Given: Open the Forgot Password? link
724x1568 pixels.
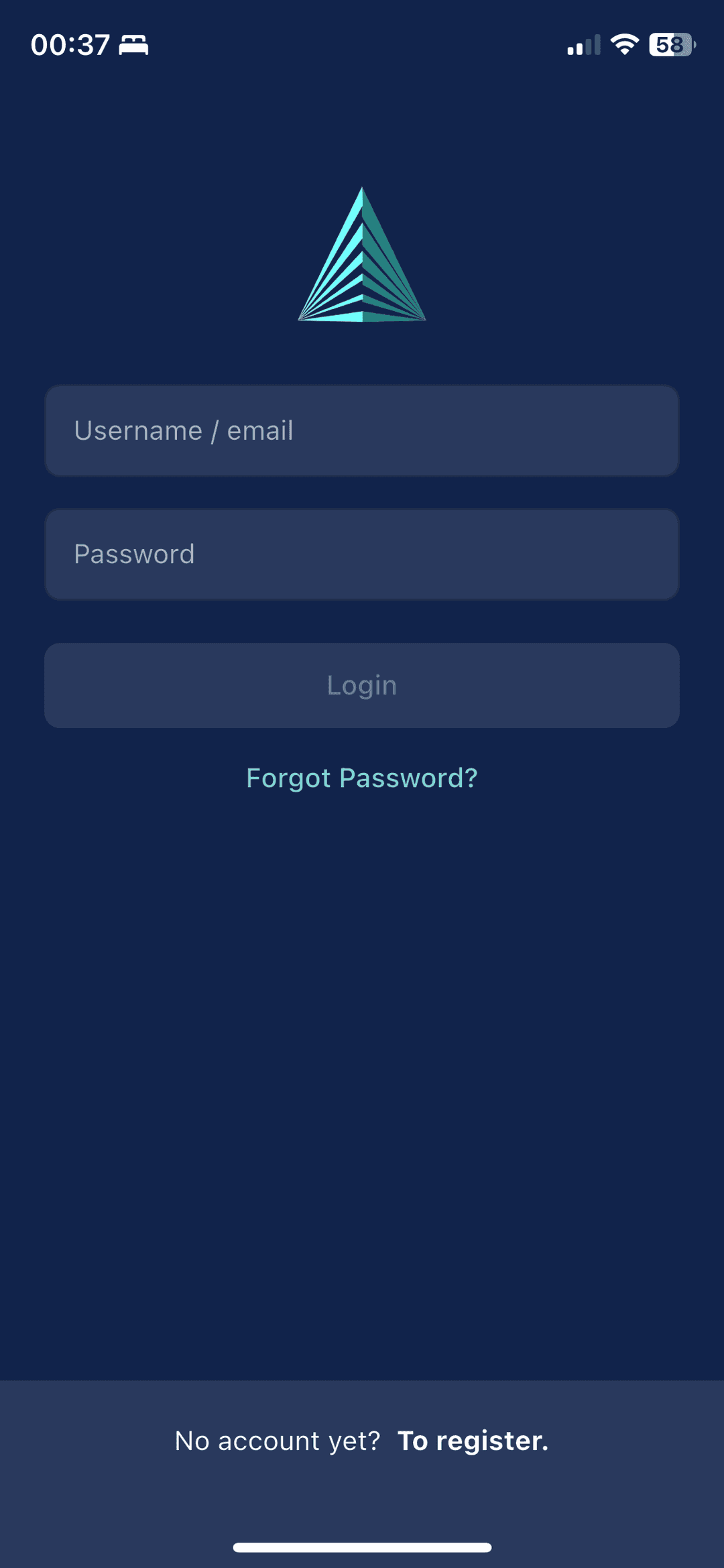Looking at the screenshot, I should click(362, 778).
